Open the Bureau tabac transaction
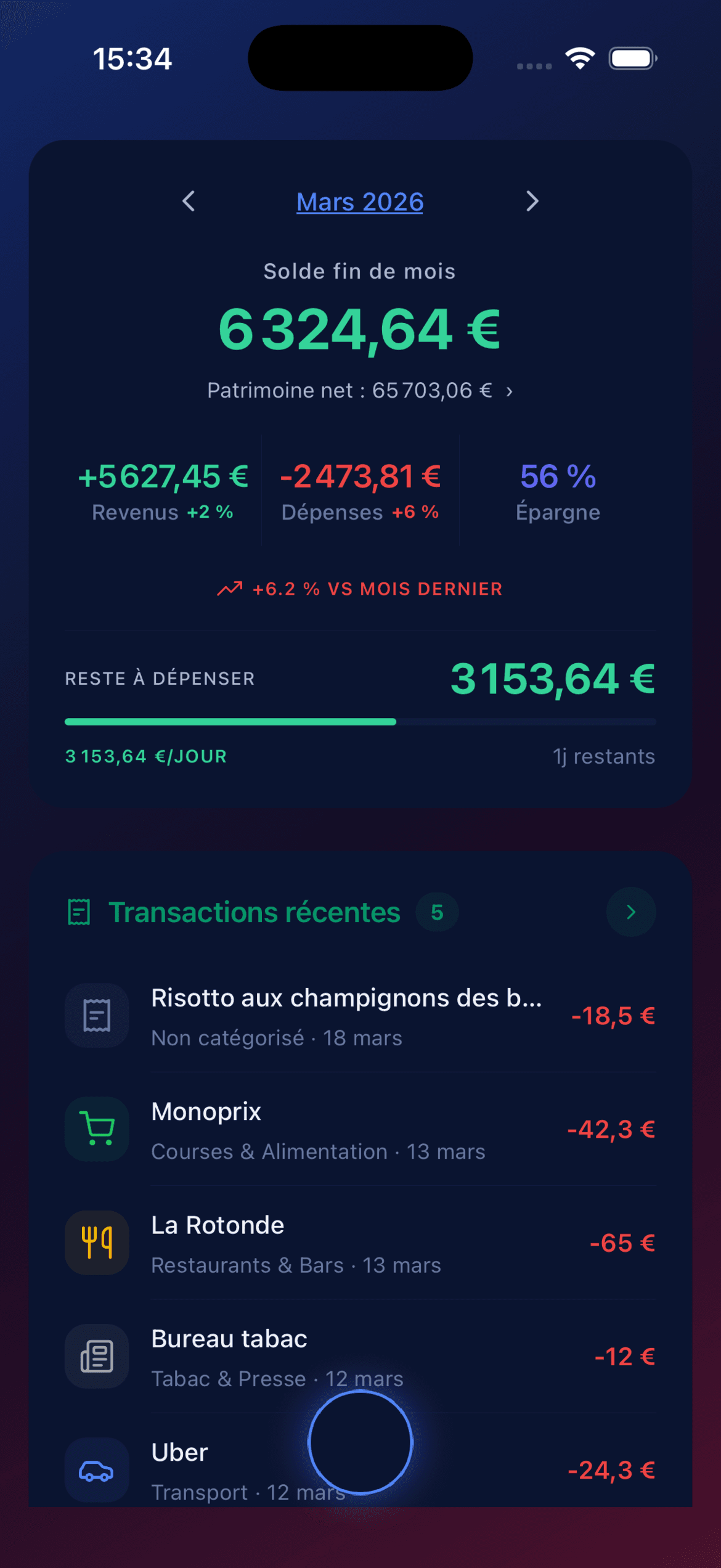This screenshot has width=721, height=1568. [x=360, y=1356]
